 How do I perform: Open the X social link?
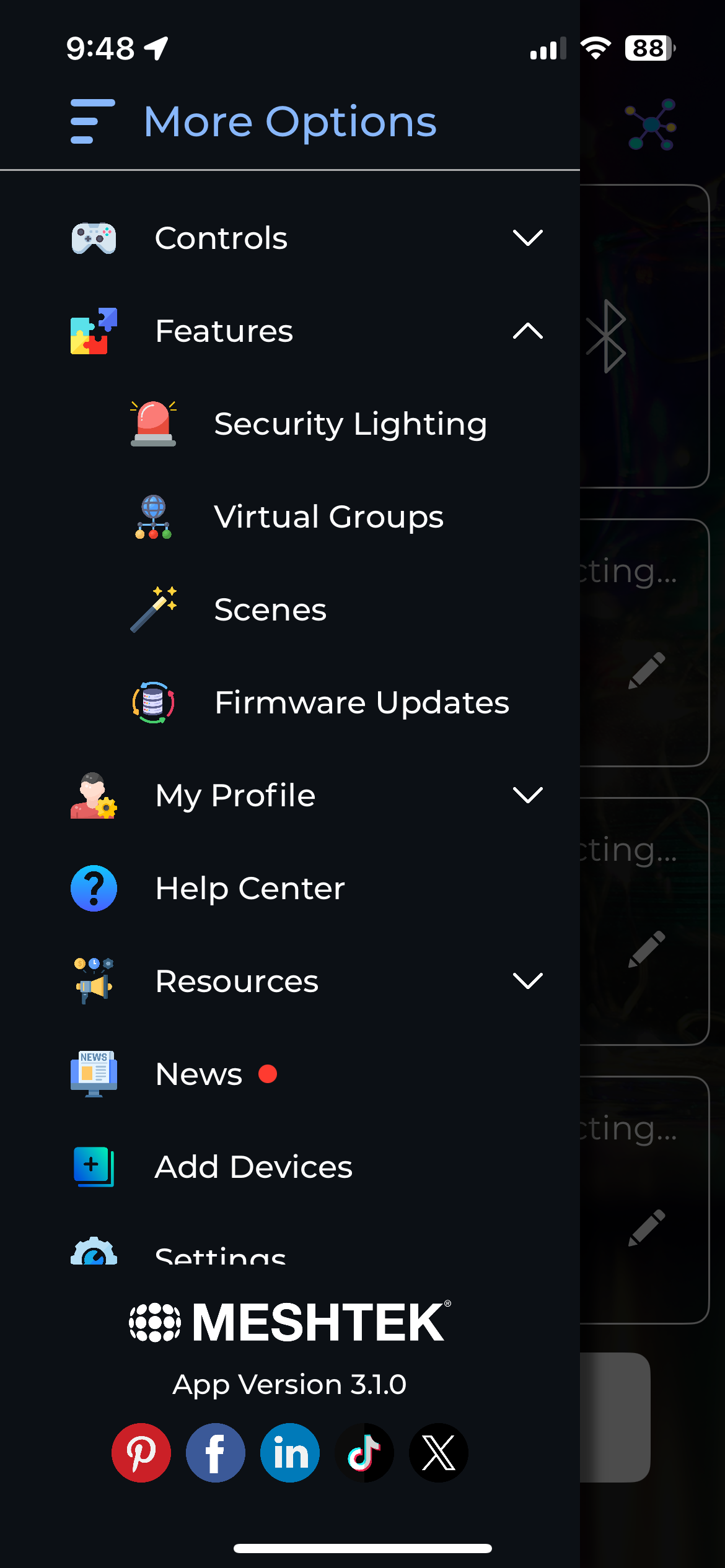click(x=439, y=1452)
